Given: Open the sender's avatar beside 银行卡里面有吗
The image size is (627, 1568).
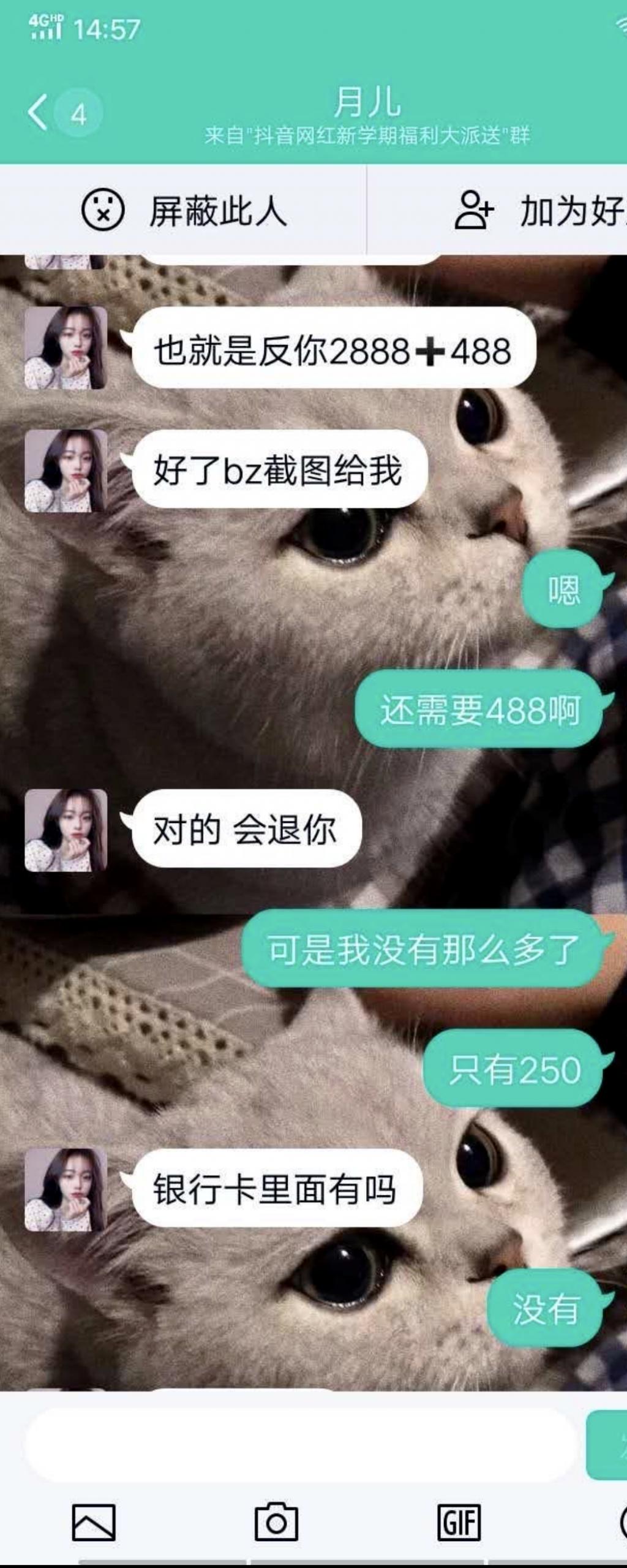Looking at the screenshot, I should [66, 1190].
